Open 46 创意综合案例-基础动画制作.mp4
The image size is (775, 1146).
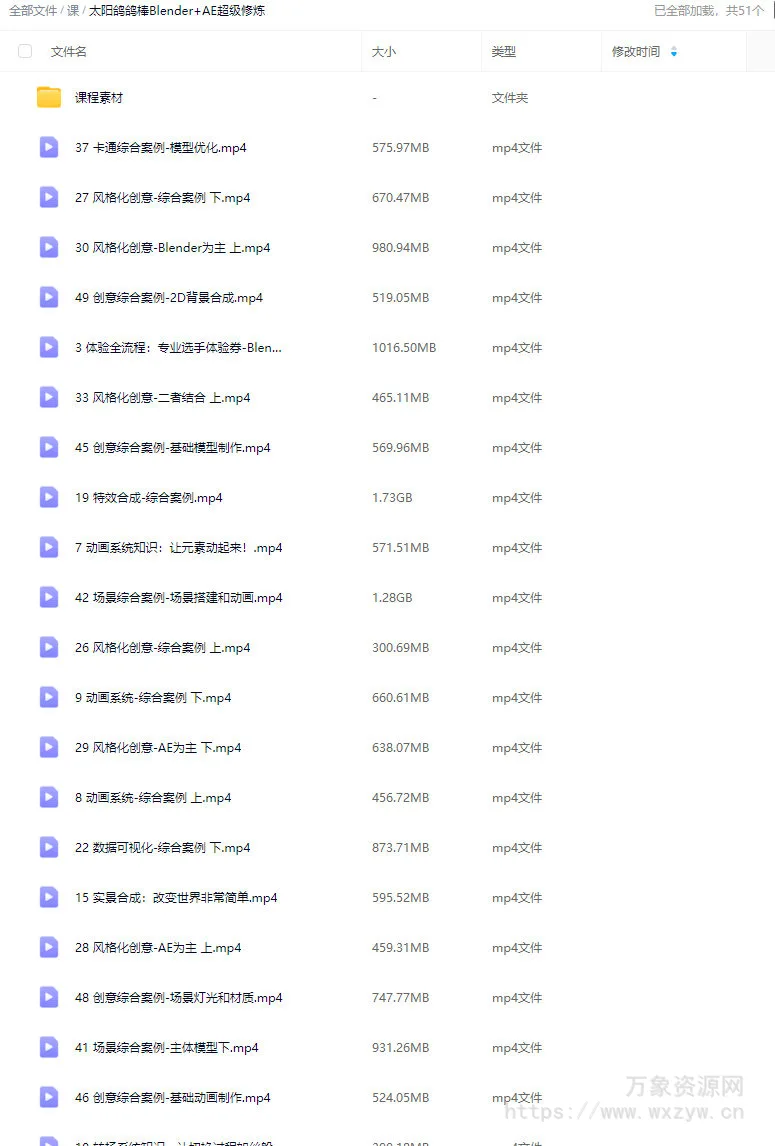pos(172,1098)
